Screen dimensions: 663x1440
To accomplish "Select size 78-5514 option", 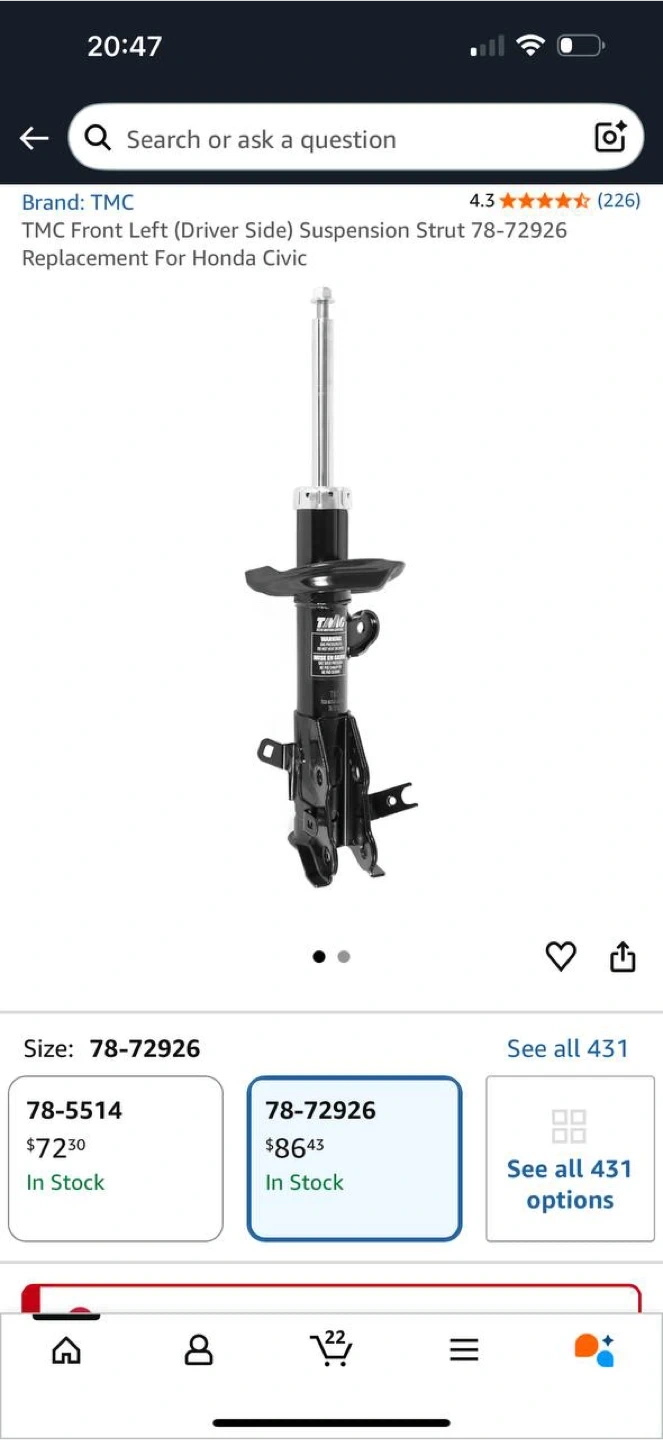I will pyautogui.click(x=116, y=1158).
